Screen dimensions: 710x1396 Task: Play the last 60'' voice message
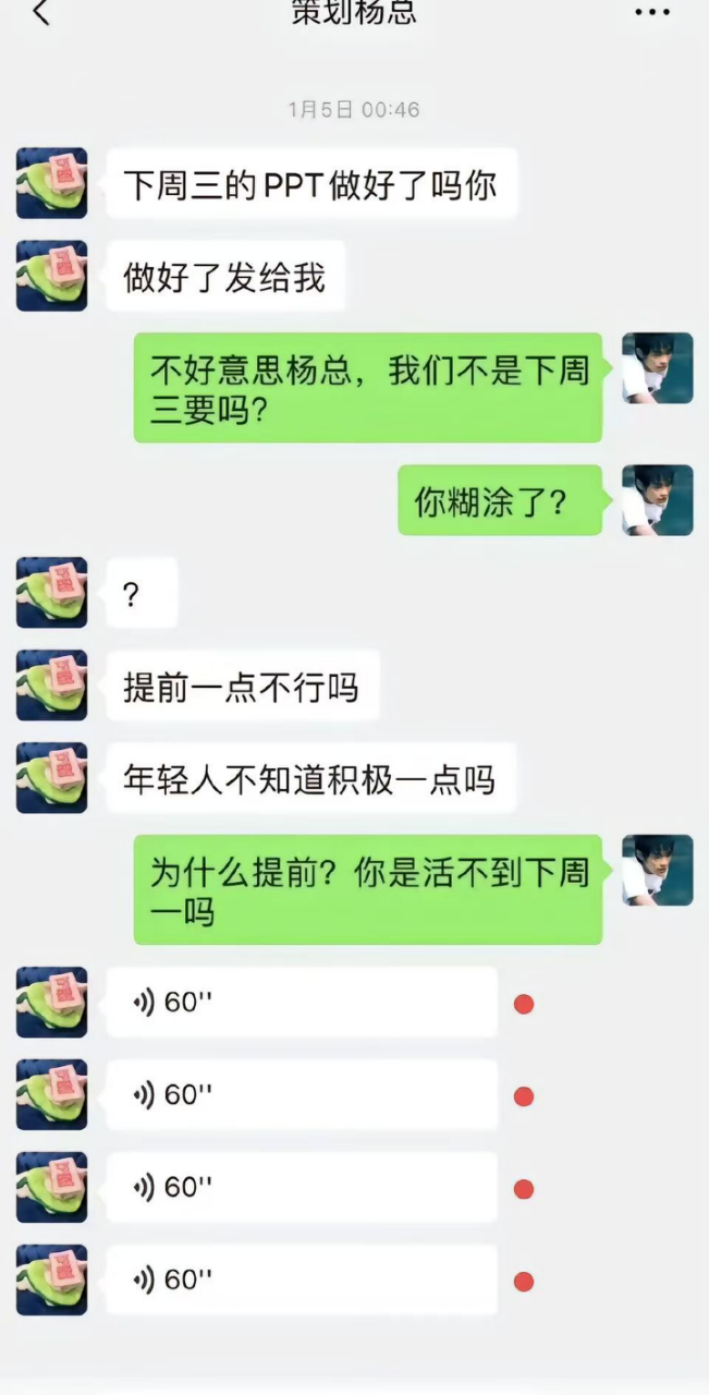click(x=302, y=1279)
